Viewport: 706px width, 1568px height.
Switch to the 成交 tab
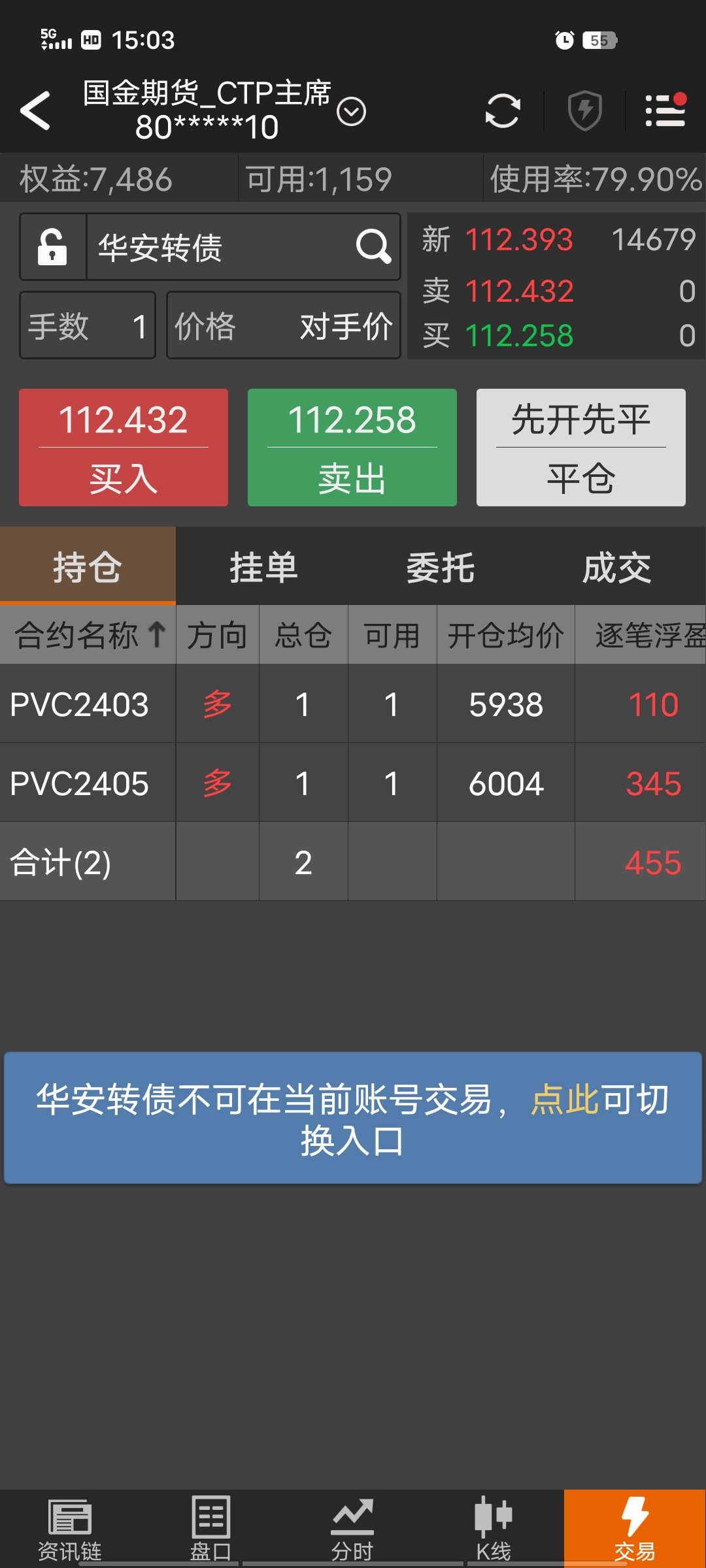click(616, 566)
